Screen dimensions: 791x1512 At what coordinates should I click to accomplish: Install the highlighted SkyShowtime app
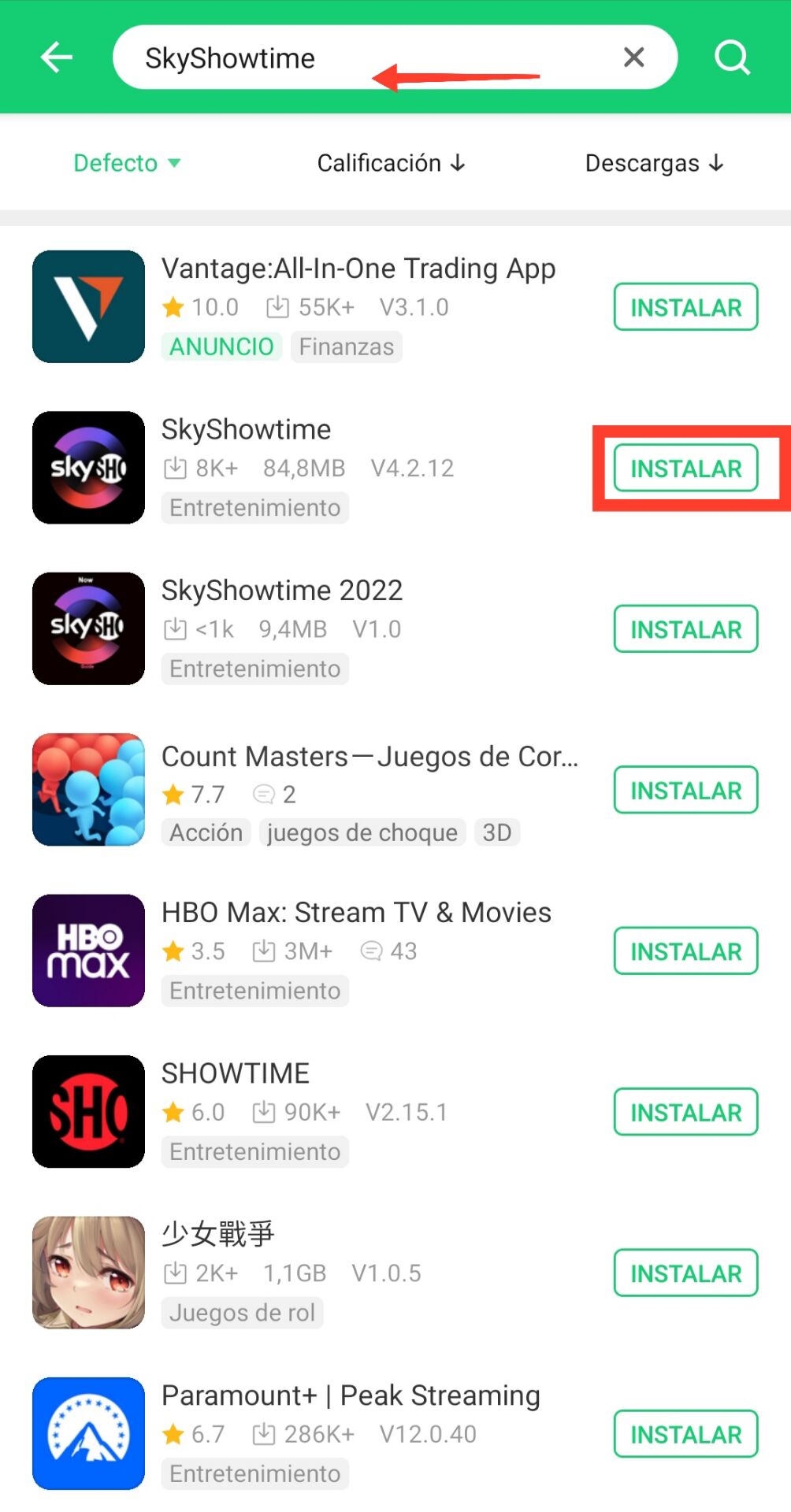[x=685, y=467]
